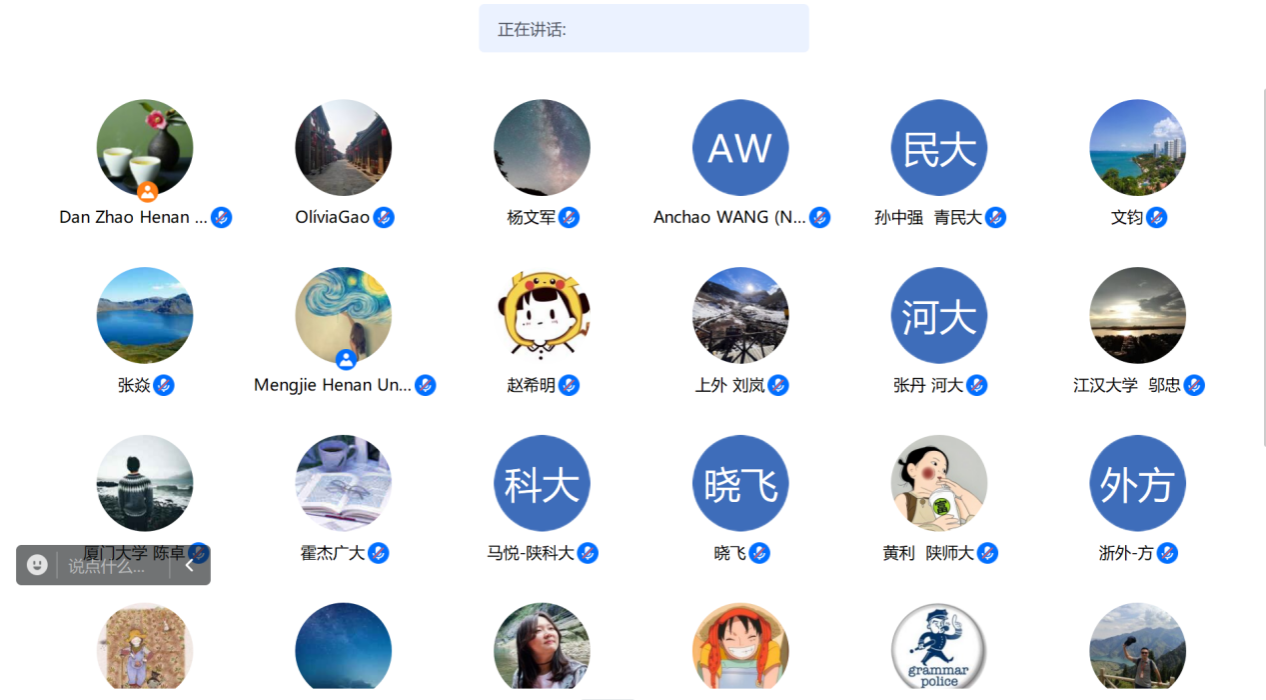1266x700 pixels.
Task: Tap the 说点什么 chat input
Action: (x=107, y=566)
